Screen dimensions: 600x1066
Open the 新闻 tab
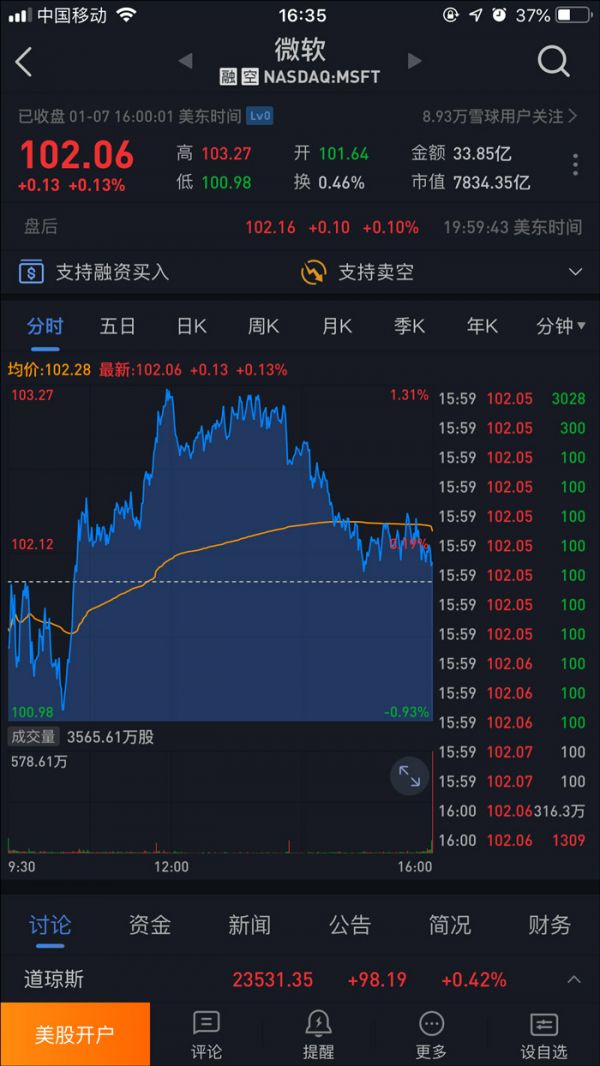[x=249, y=925]
